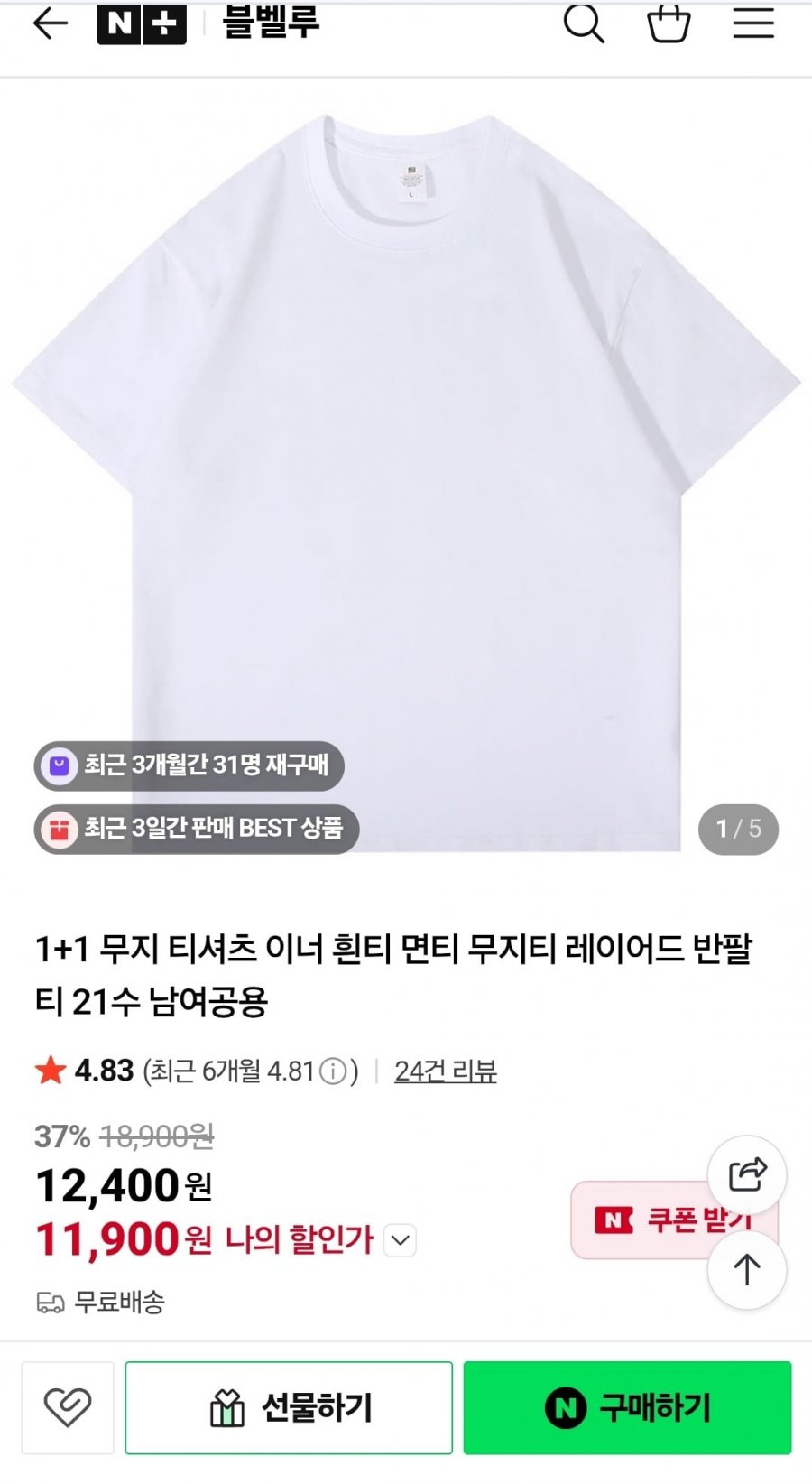Show rating info for 최근 6개월
The width and height of the screenshot is (812, 1484).
[333, 1071]
